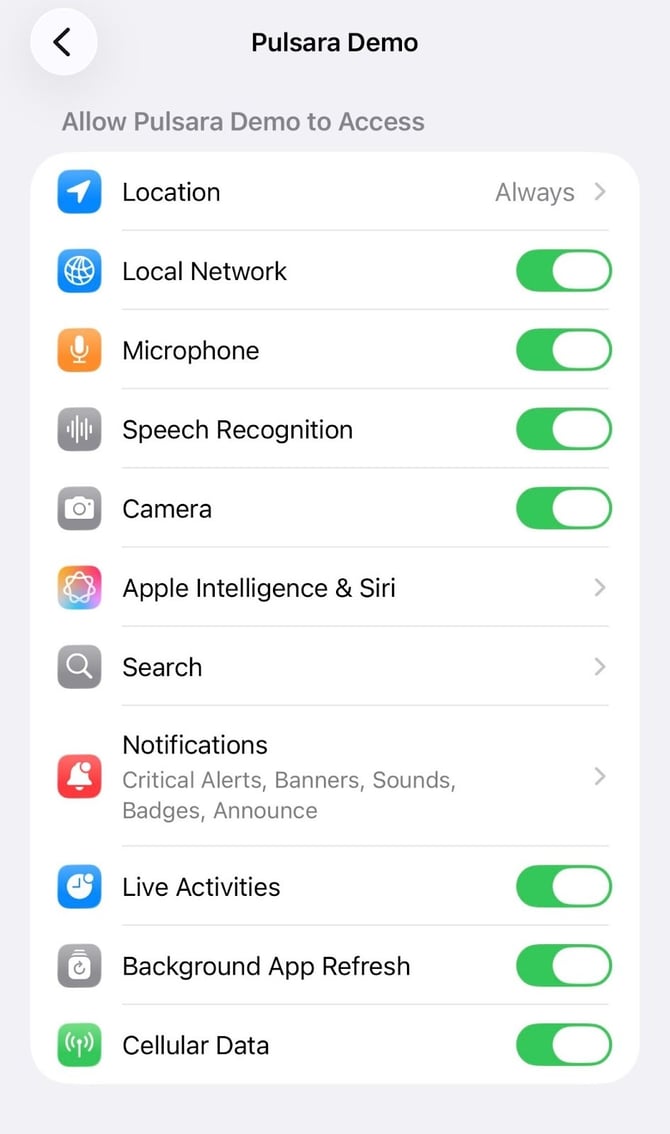Turn off Background App Refresh
The height and width of the screenshot is (1134, 670).
pyautogui.click(x=563, y=966)
